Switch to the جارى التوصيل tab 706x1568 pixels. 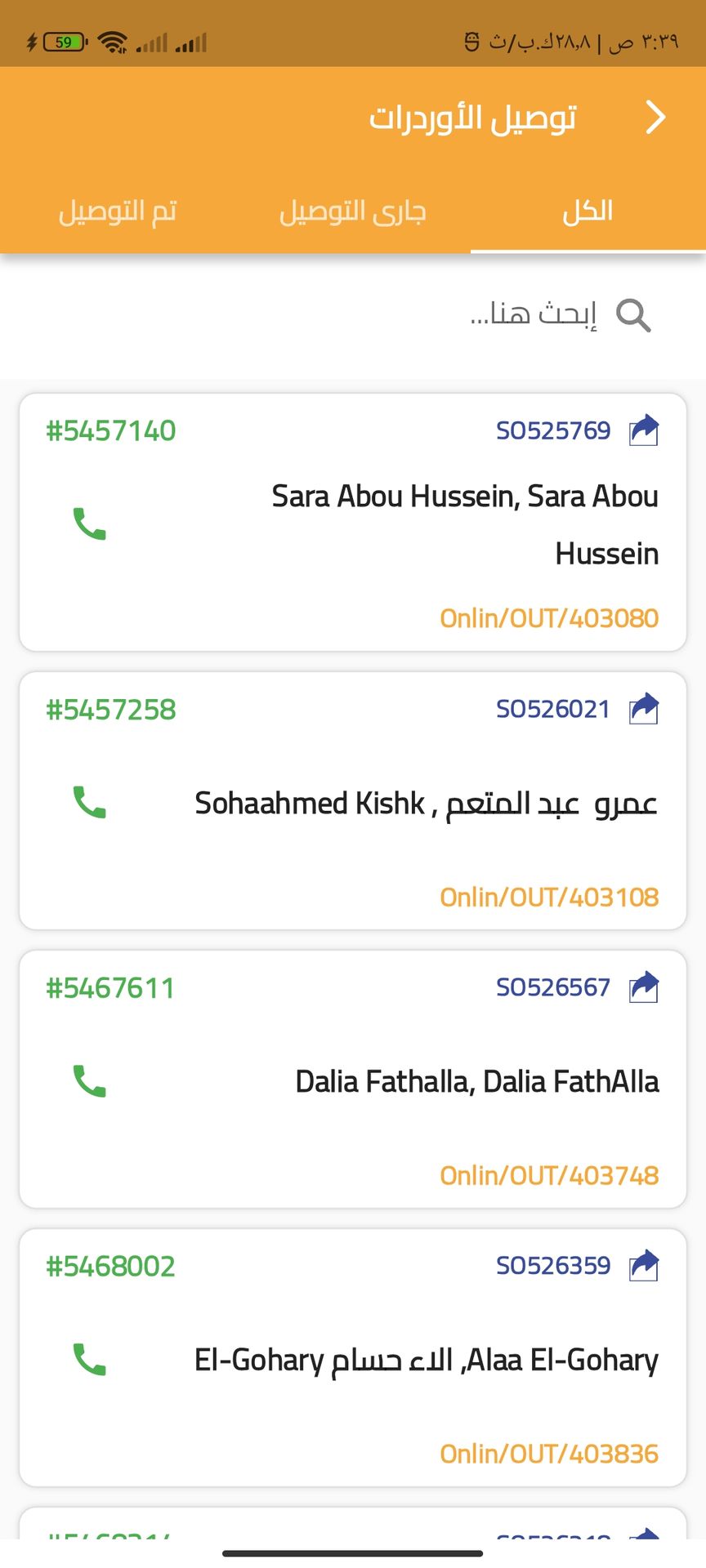[353, 212]
